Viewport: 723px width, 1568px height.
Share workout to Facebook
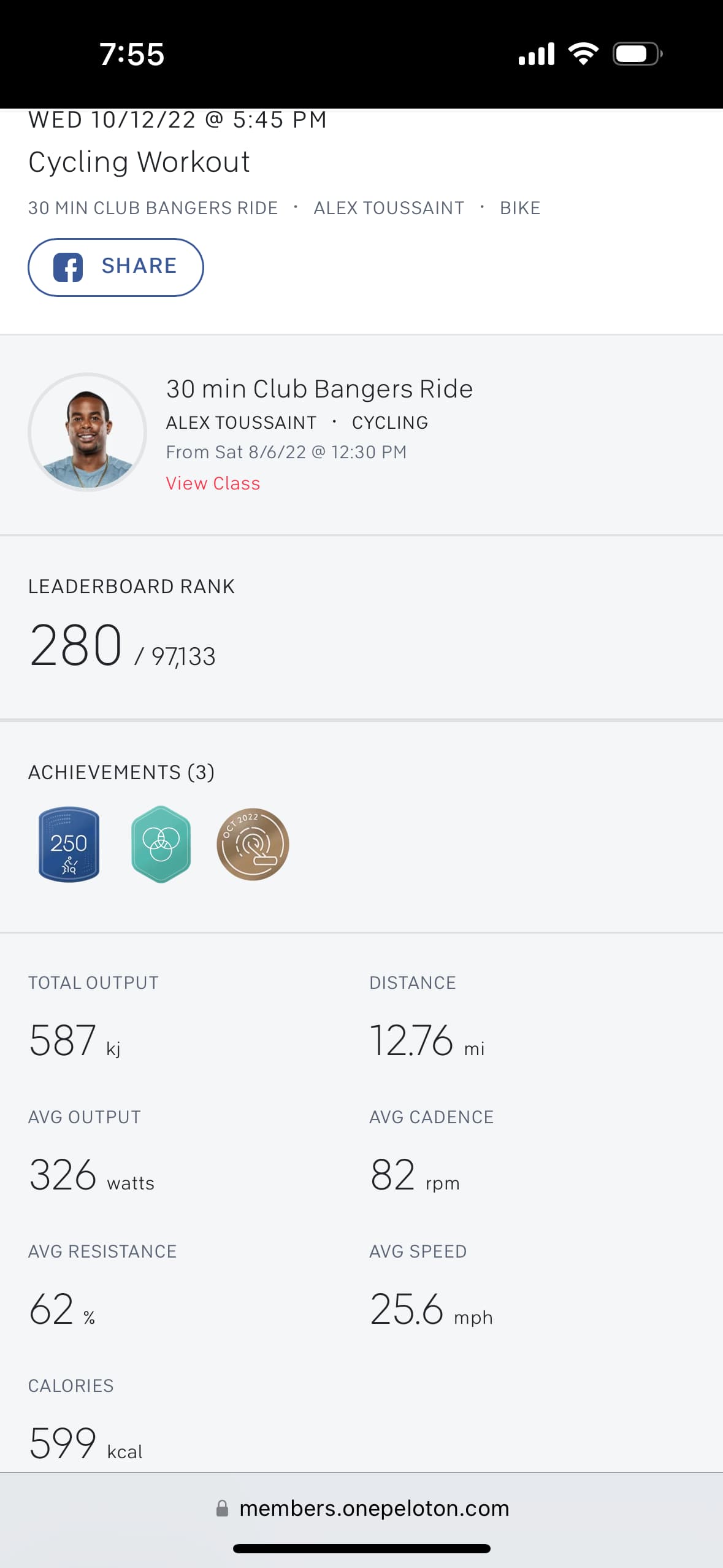(116, 267)
